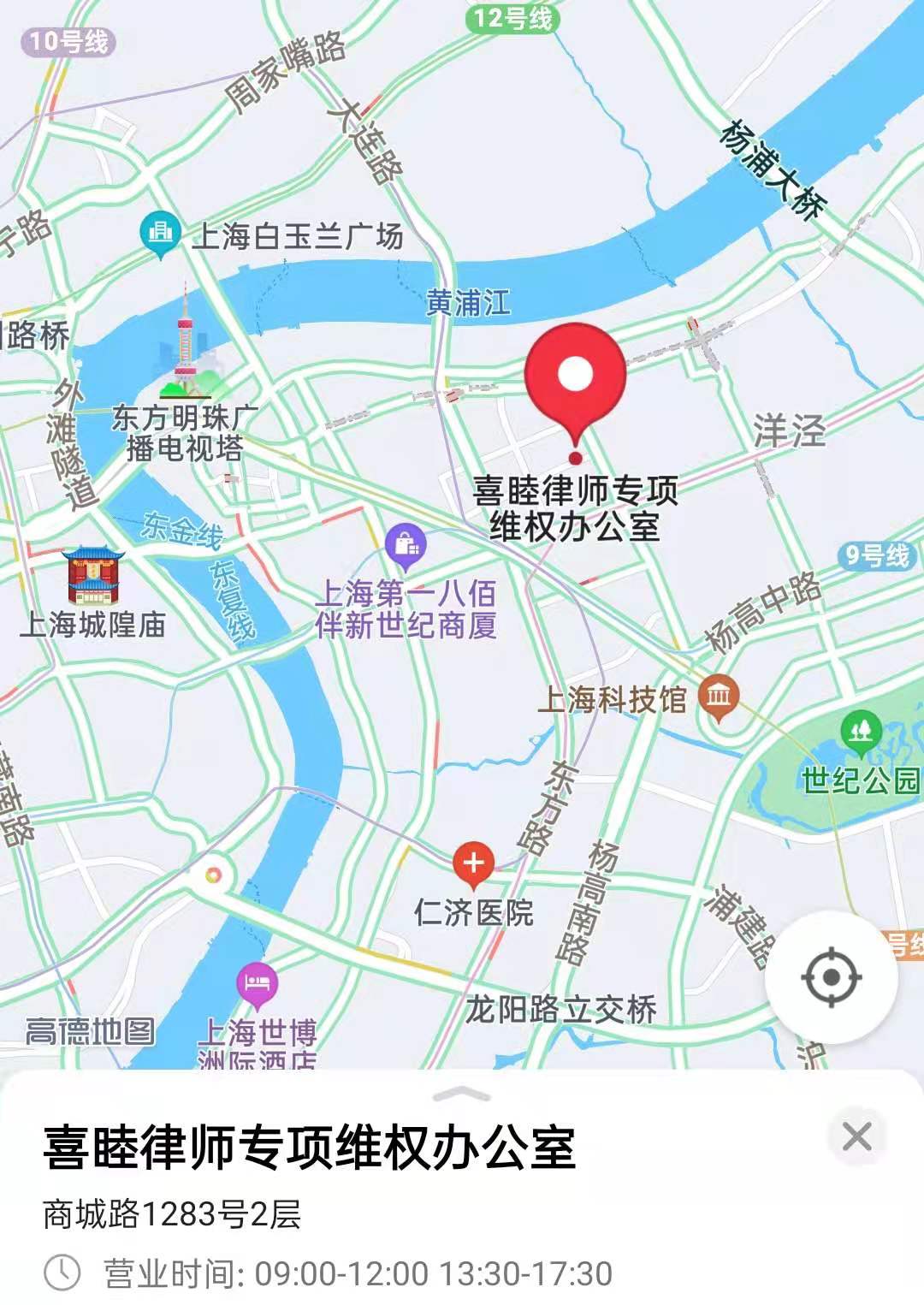Close the 喜睦律师专项维权办公室 info panel
Screen dimensions: 924x1305
point(856,1136)
